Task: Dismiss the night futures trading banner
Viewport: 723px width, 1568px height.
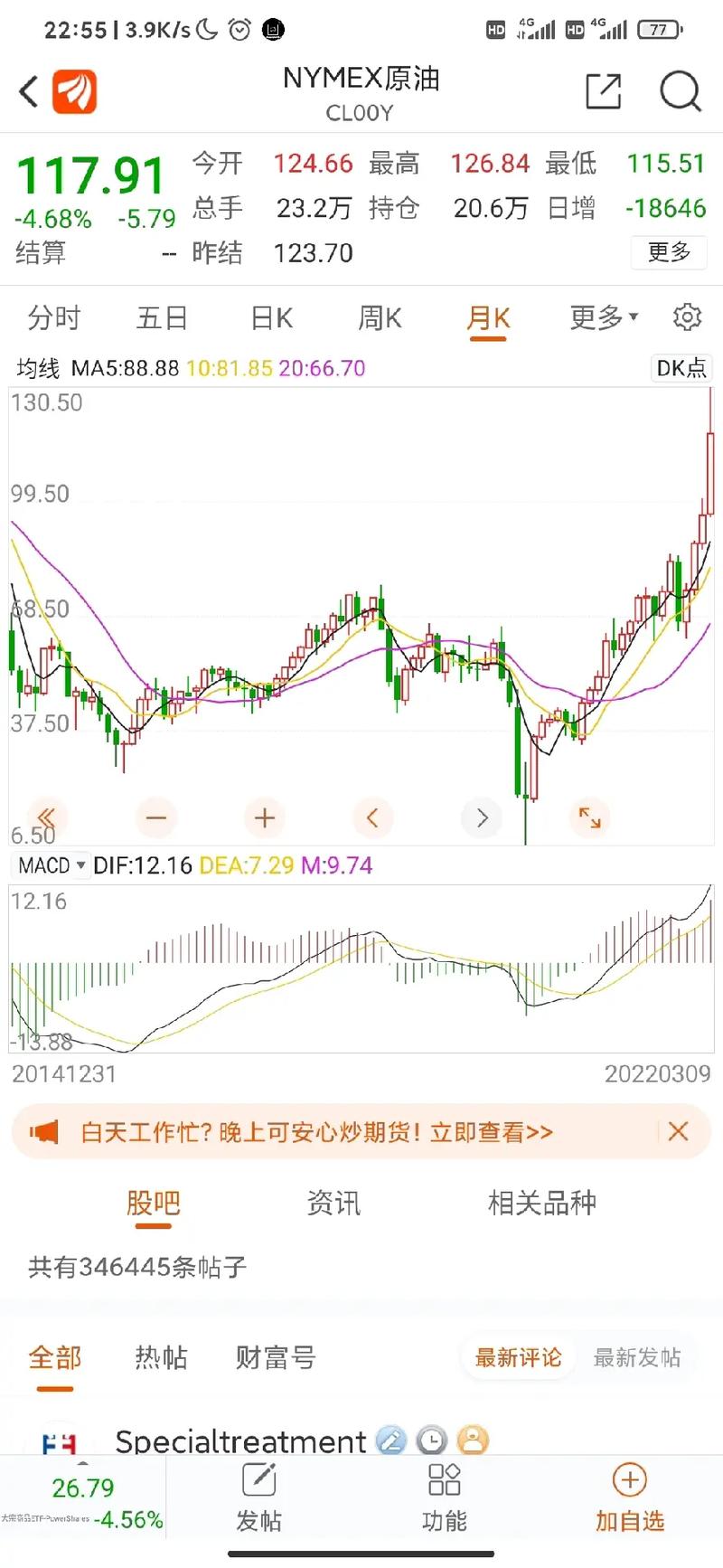Action: click(x=678, y=1131)
